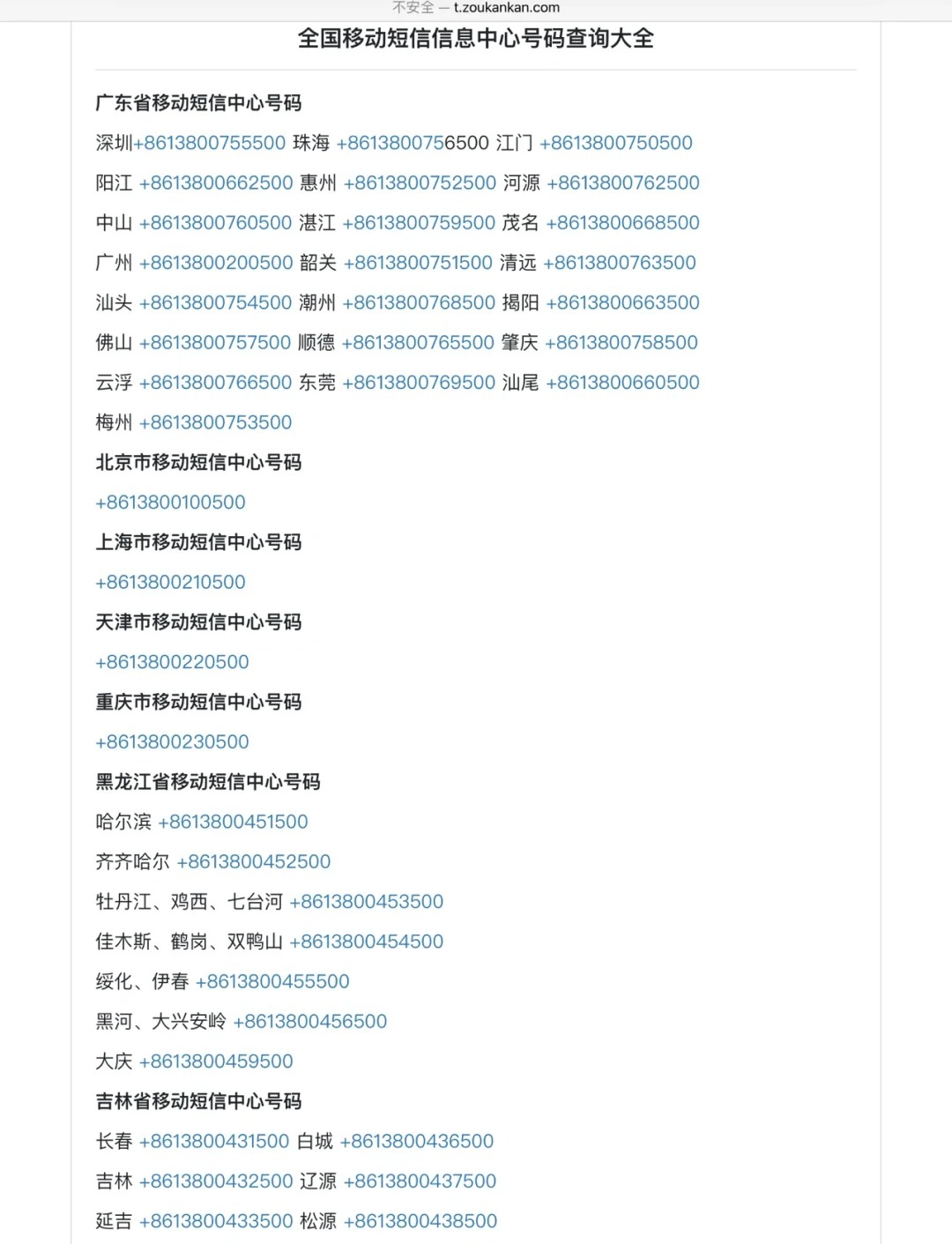
Task: Open the Meizhou number +8613800753500
Action: pos(215,422)
